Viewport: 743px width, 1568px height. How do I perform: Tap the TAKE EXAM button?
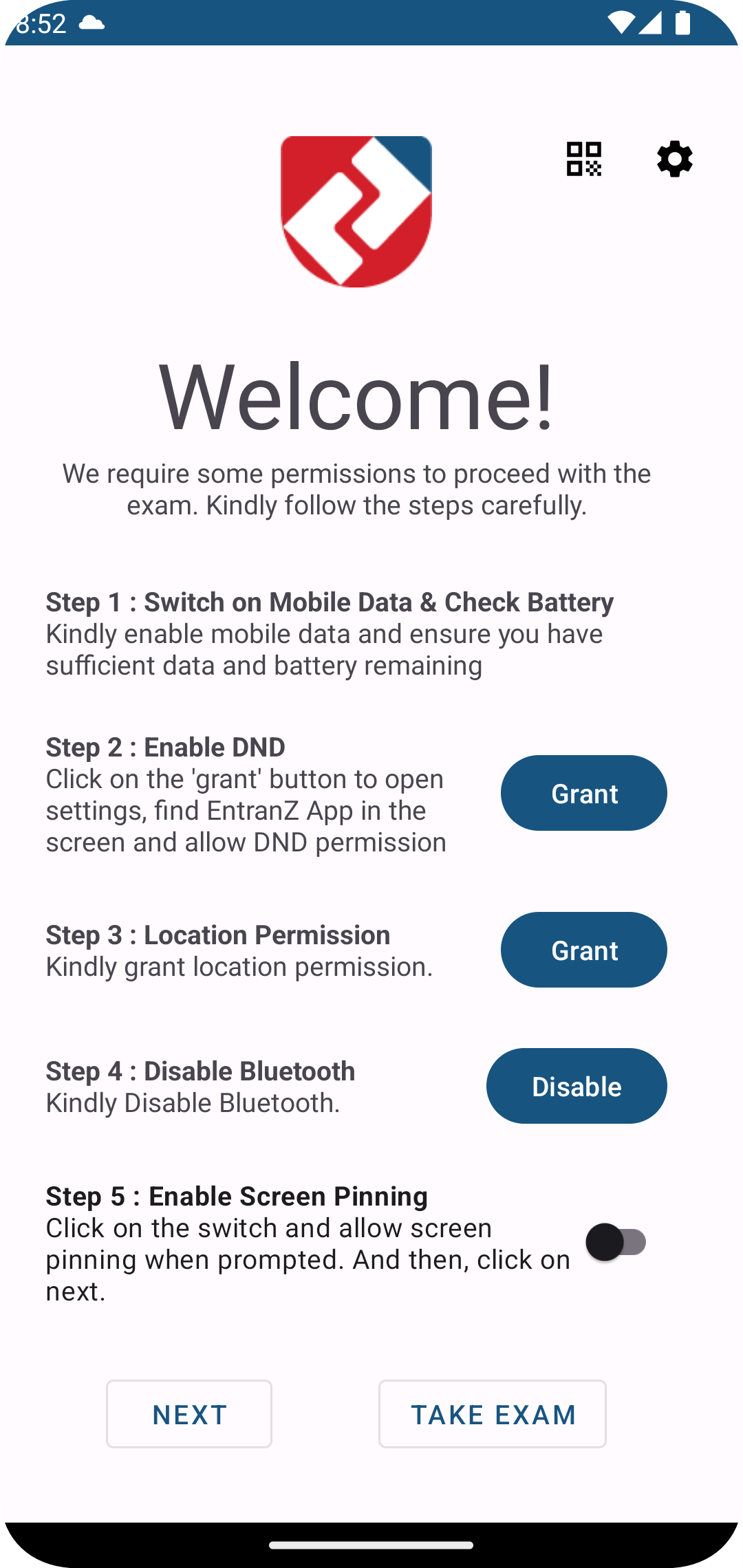pos(493,1414)
